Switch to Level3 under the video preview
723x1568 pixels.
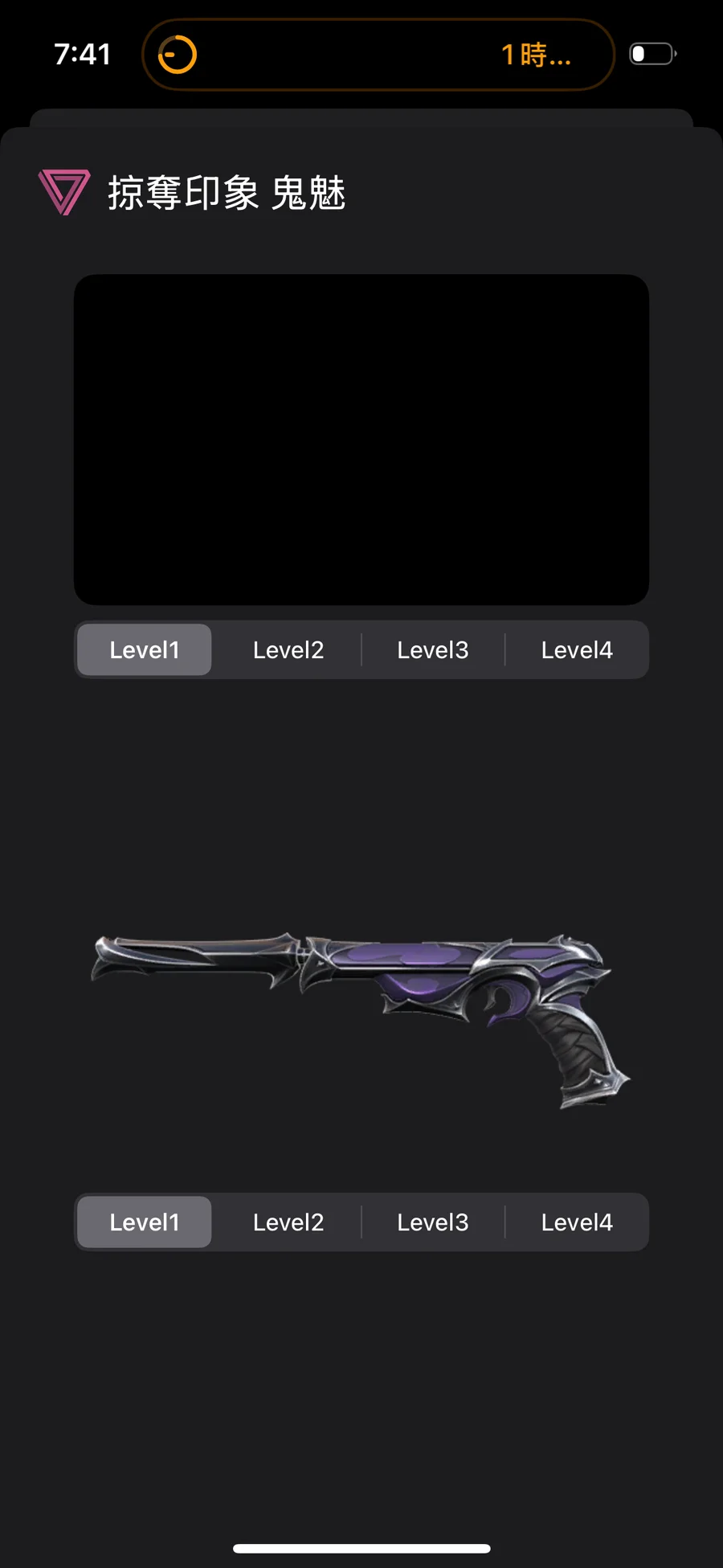point(433,650)
